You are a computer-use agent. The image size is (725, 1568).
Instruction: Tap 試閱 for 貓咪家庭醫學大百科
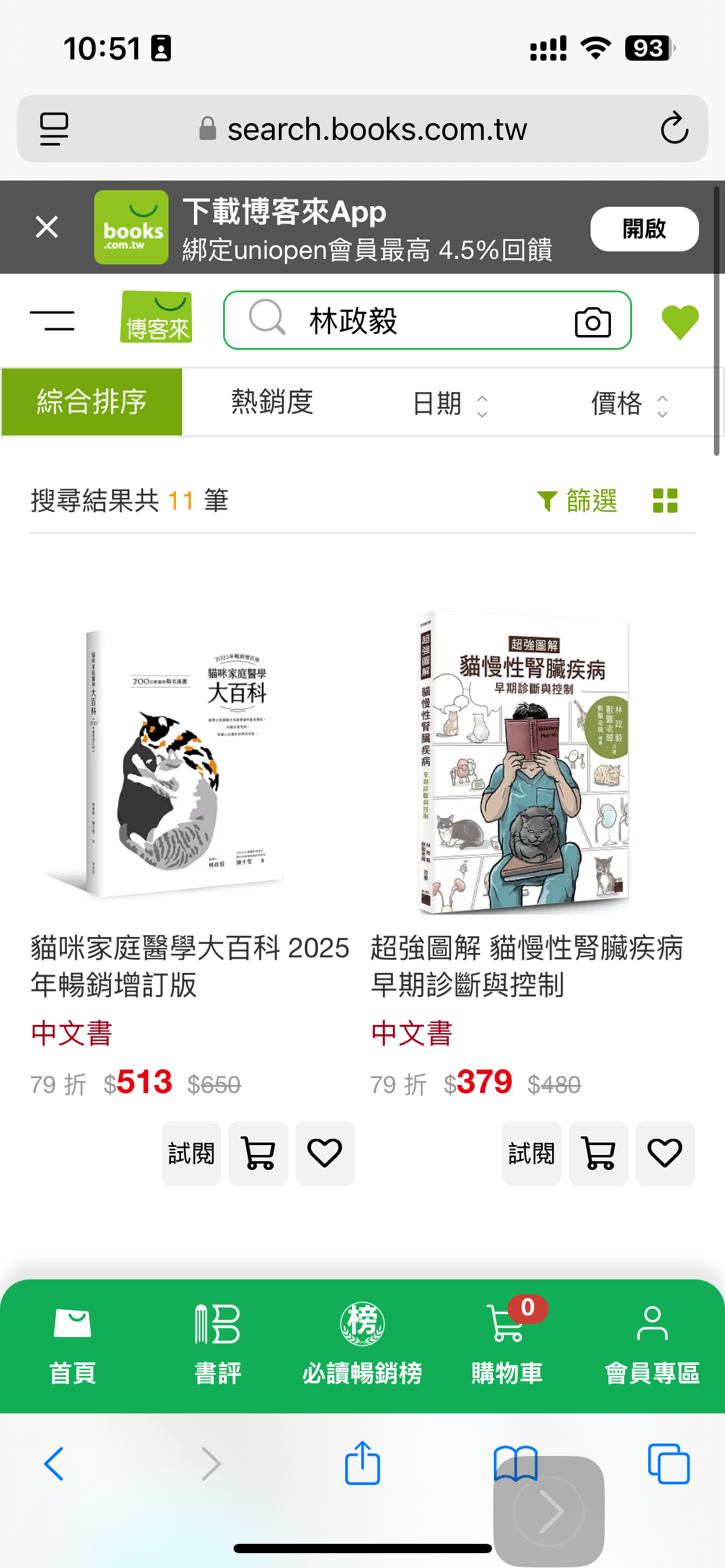coord(191,1153)
